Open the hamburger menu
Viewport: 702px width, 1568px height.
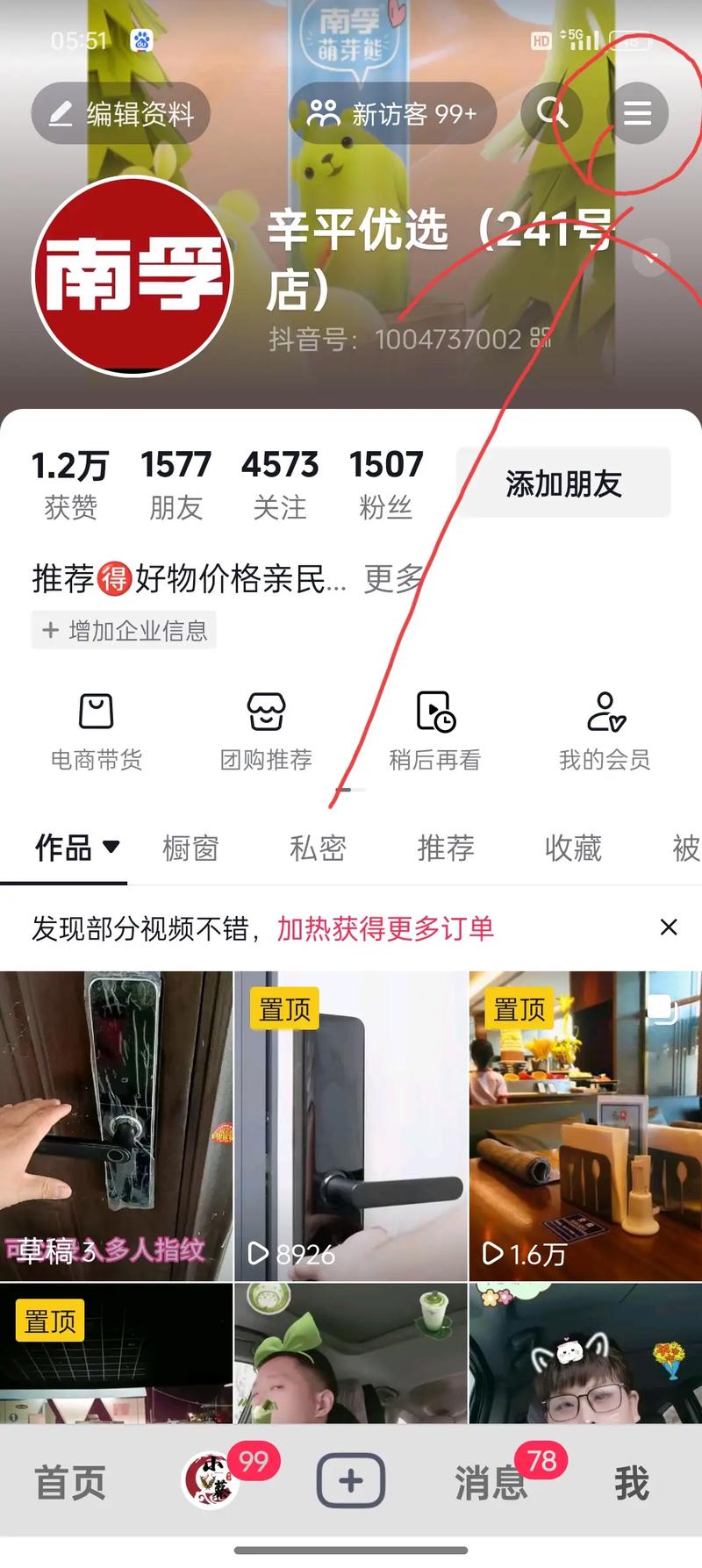click(637, 113)
